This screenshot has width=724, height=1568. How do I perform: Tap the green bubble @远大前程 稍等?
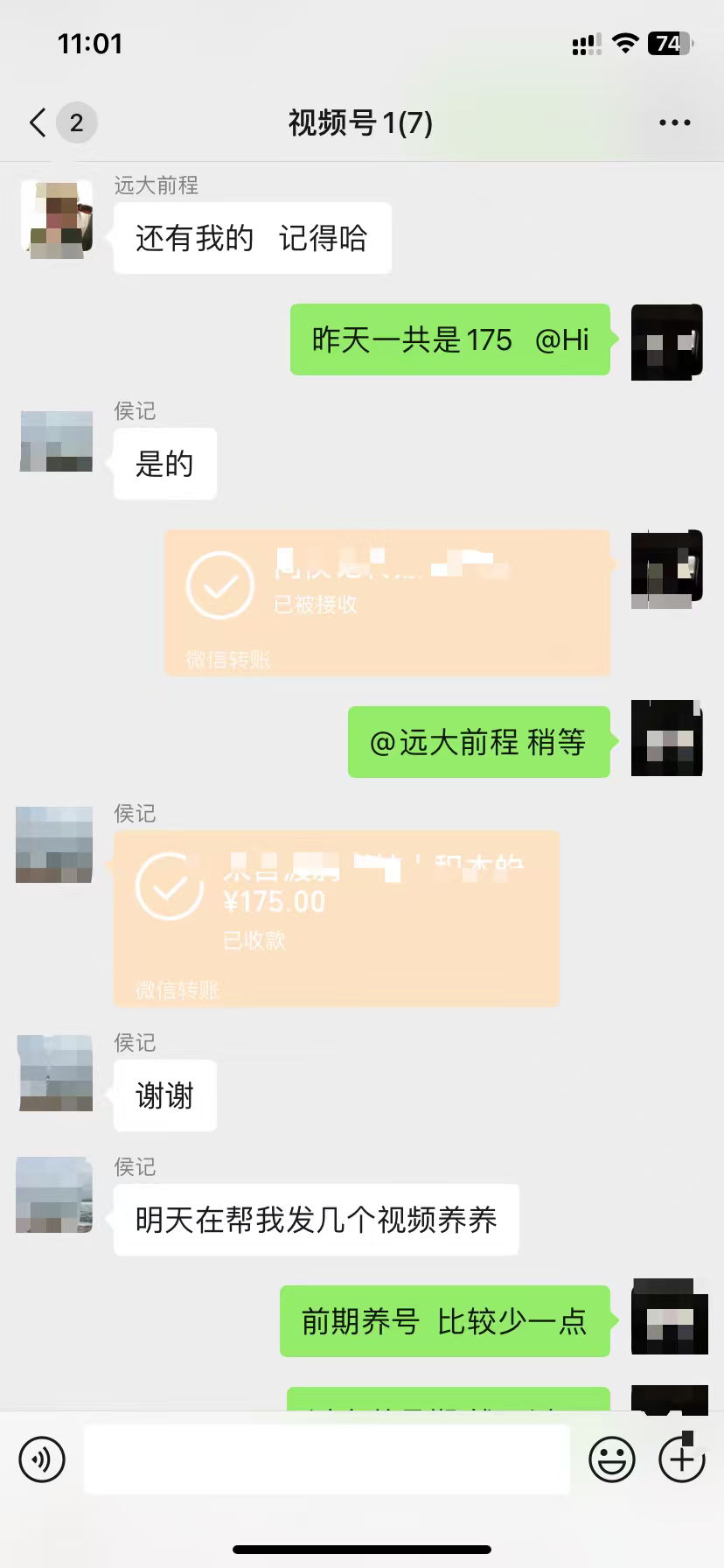click(478, 742)
